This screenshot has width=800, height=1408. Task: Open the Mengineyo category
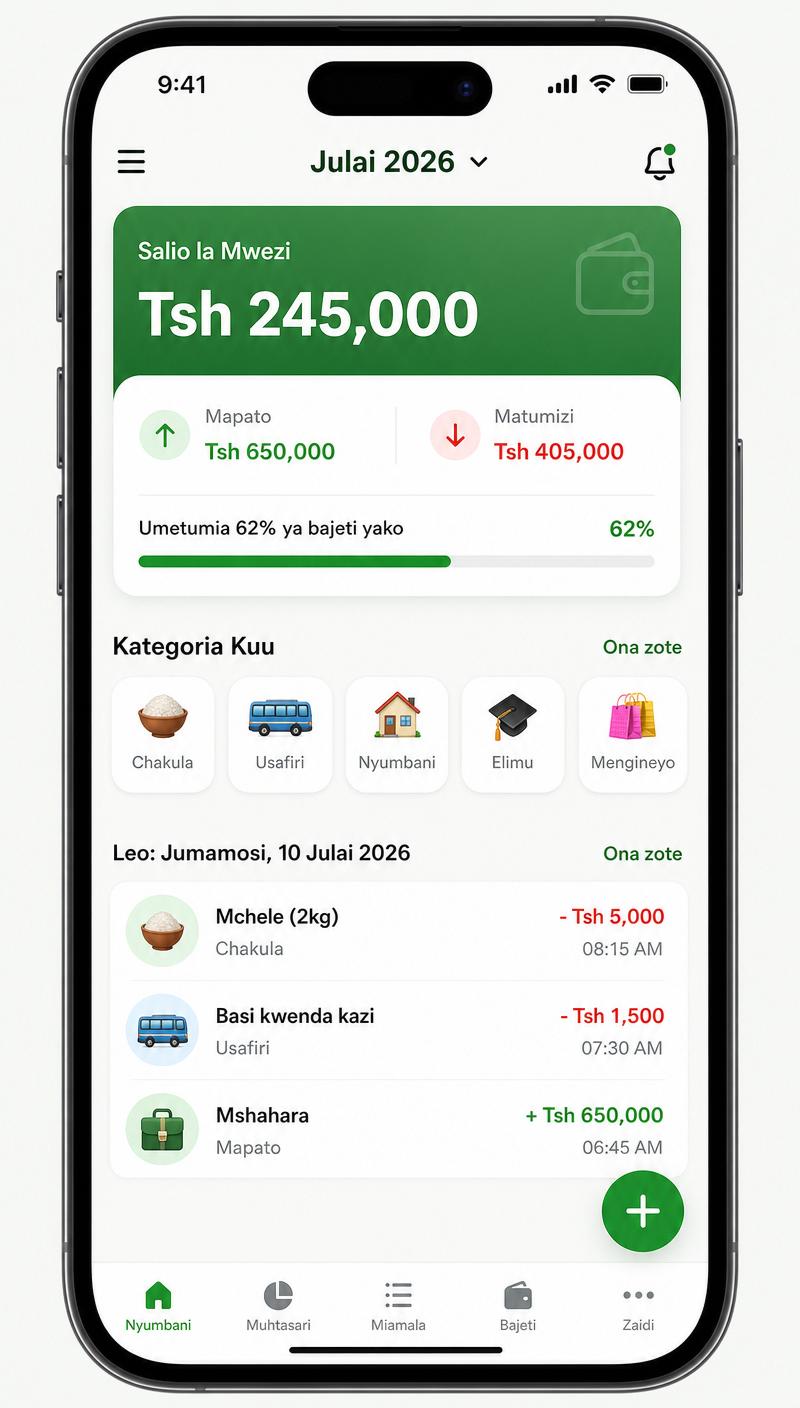633,735
